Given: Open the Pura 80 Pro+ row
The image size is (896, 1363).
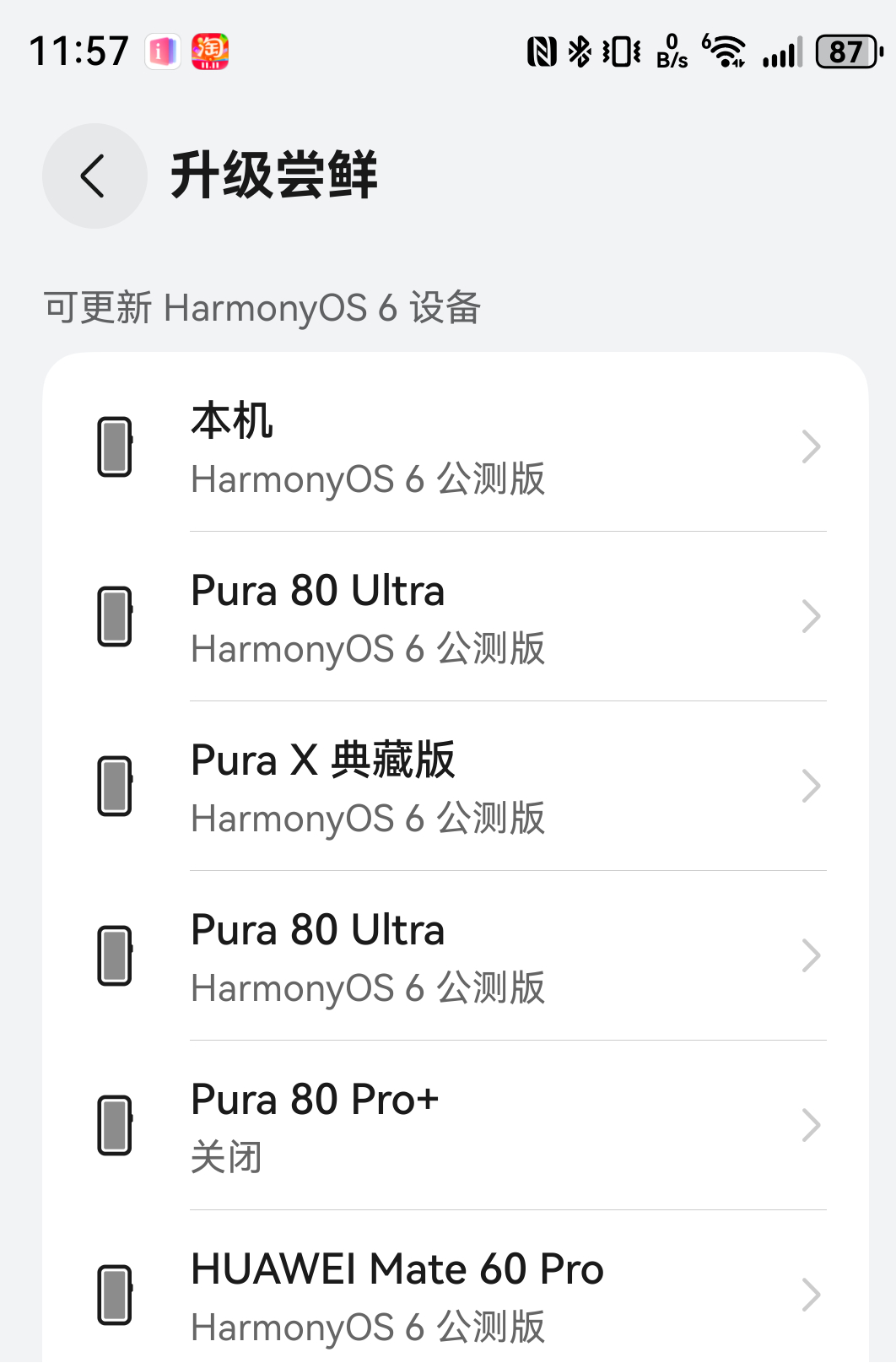Looking at the screenshot, I should 456,1125.
